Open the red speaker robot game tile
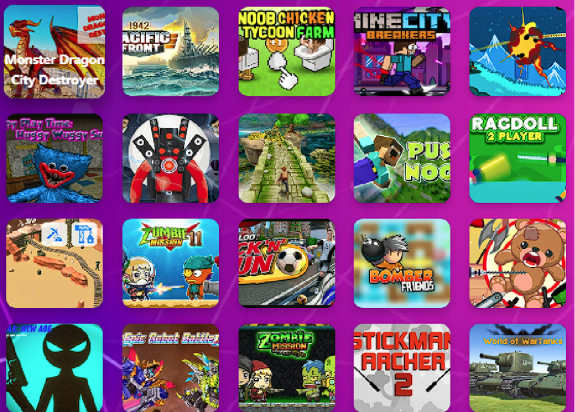575x412 pixels. [171, 158]
